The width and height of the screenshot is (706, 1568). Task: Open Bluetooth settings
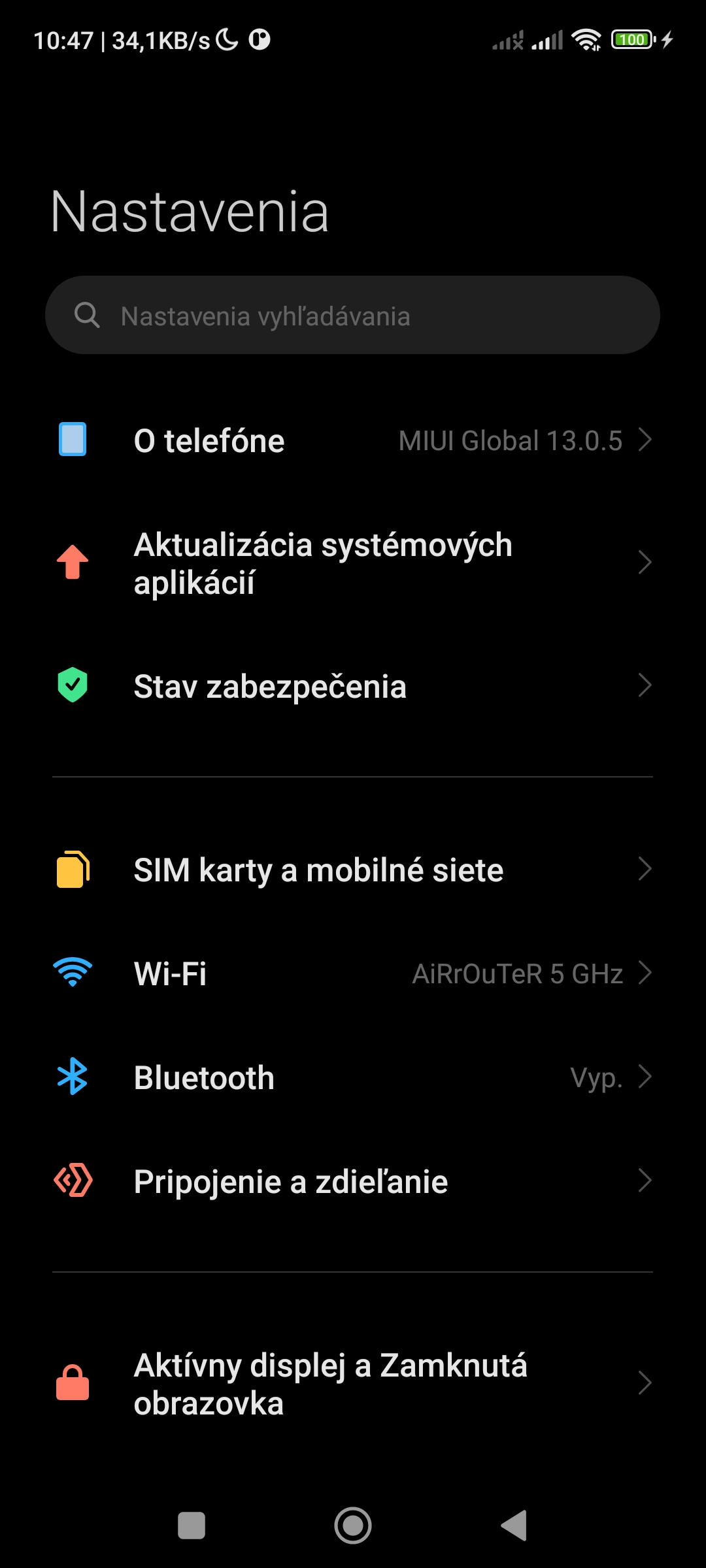click(x=353, y=1077)
